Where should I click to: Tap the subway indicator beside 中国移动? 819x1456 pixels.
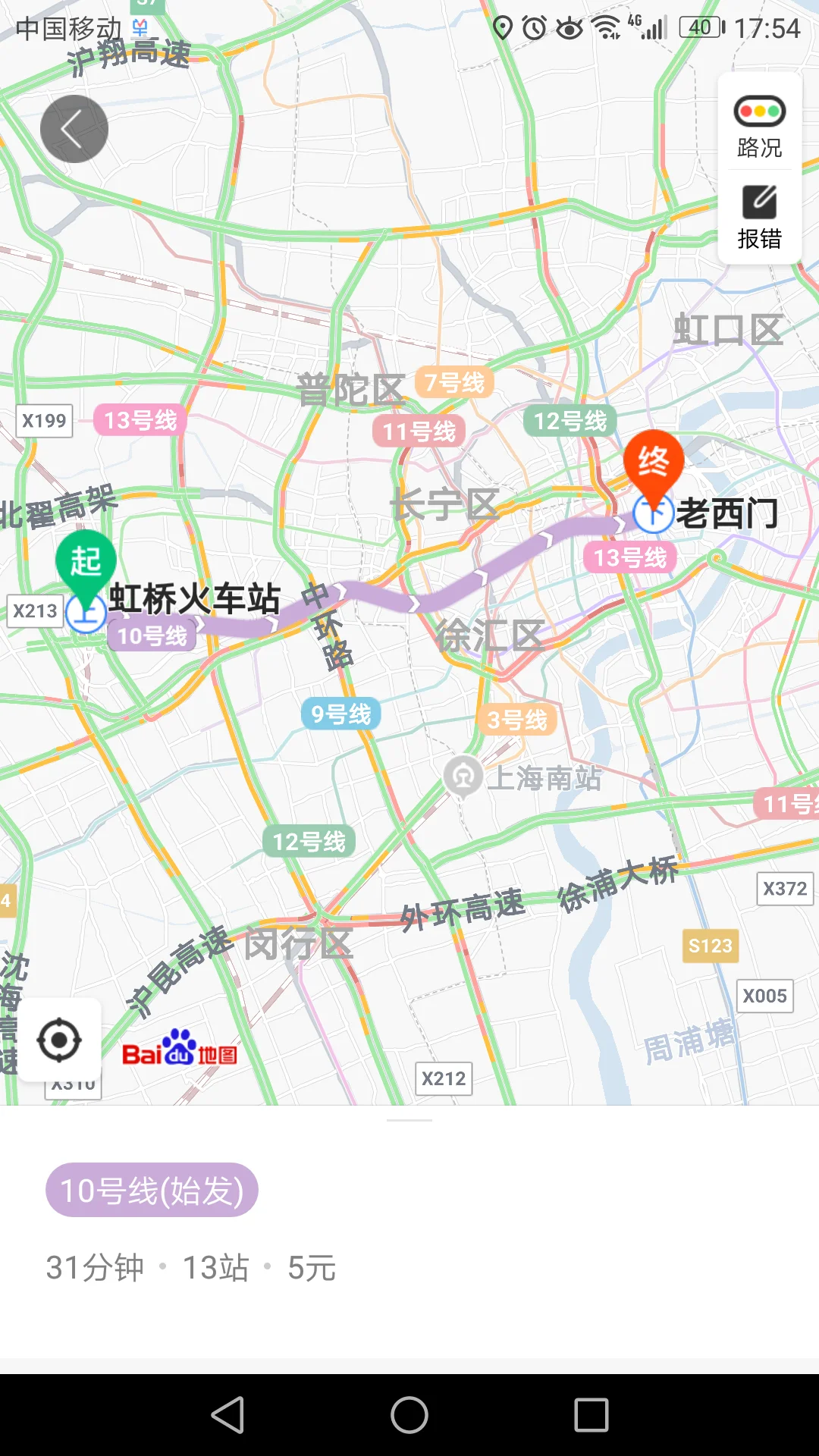coord(139,24)
